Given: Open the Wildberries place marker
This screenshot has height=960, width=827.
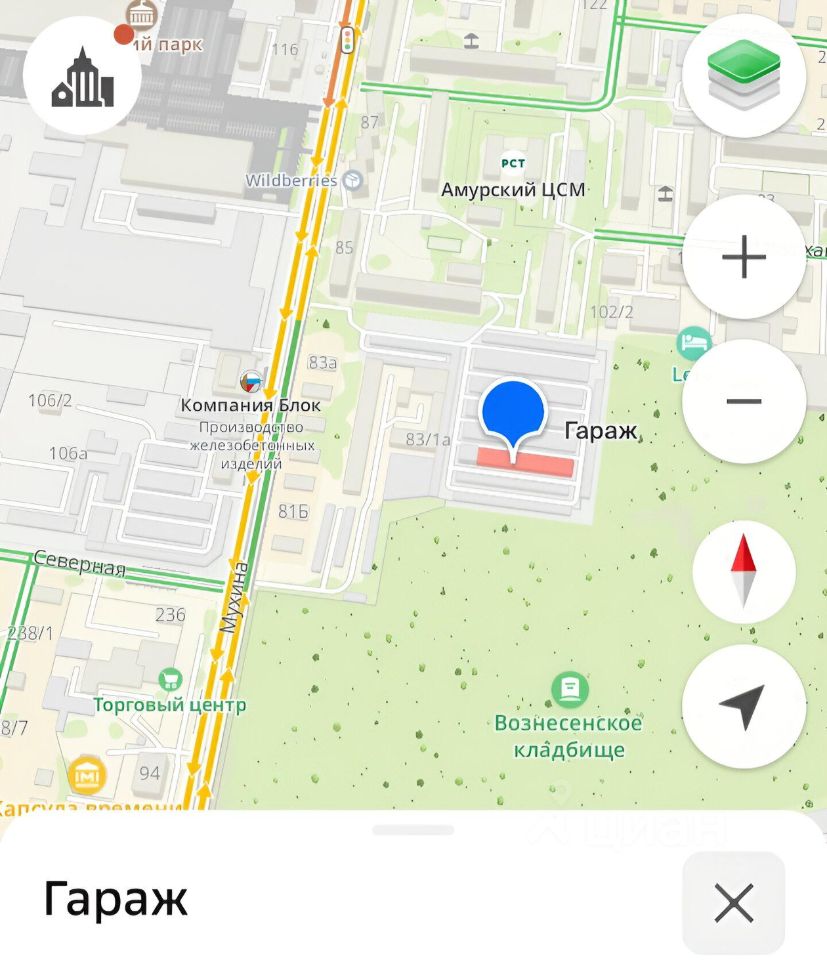Looking at the screenshot, I should pos(352,180).
